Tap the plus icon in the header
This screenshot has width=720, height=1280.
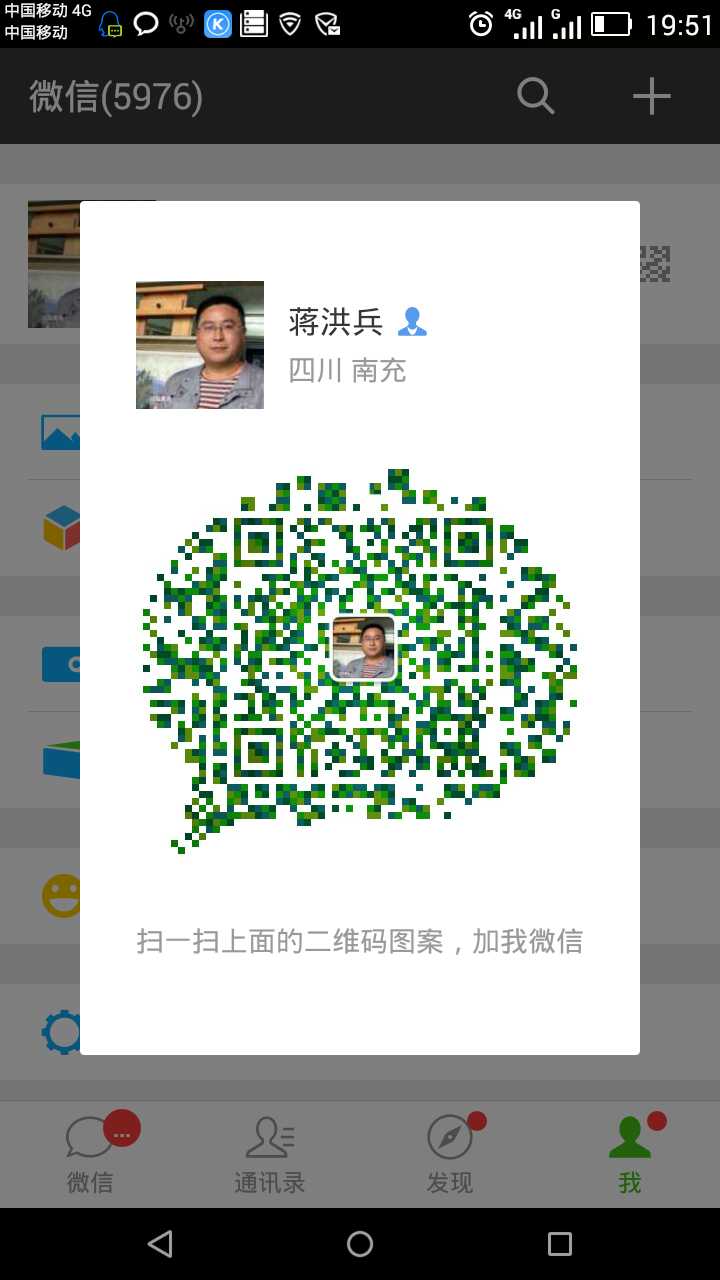click(x=651, y=96)
